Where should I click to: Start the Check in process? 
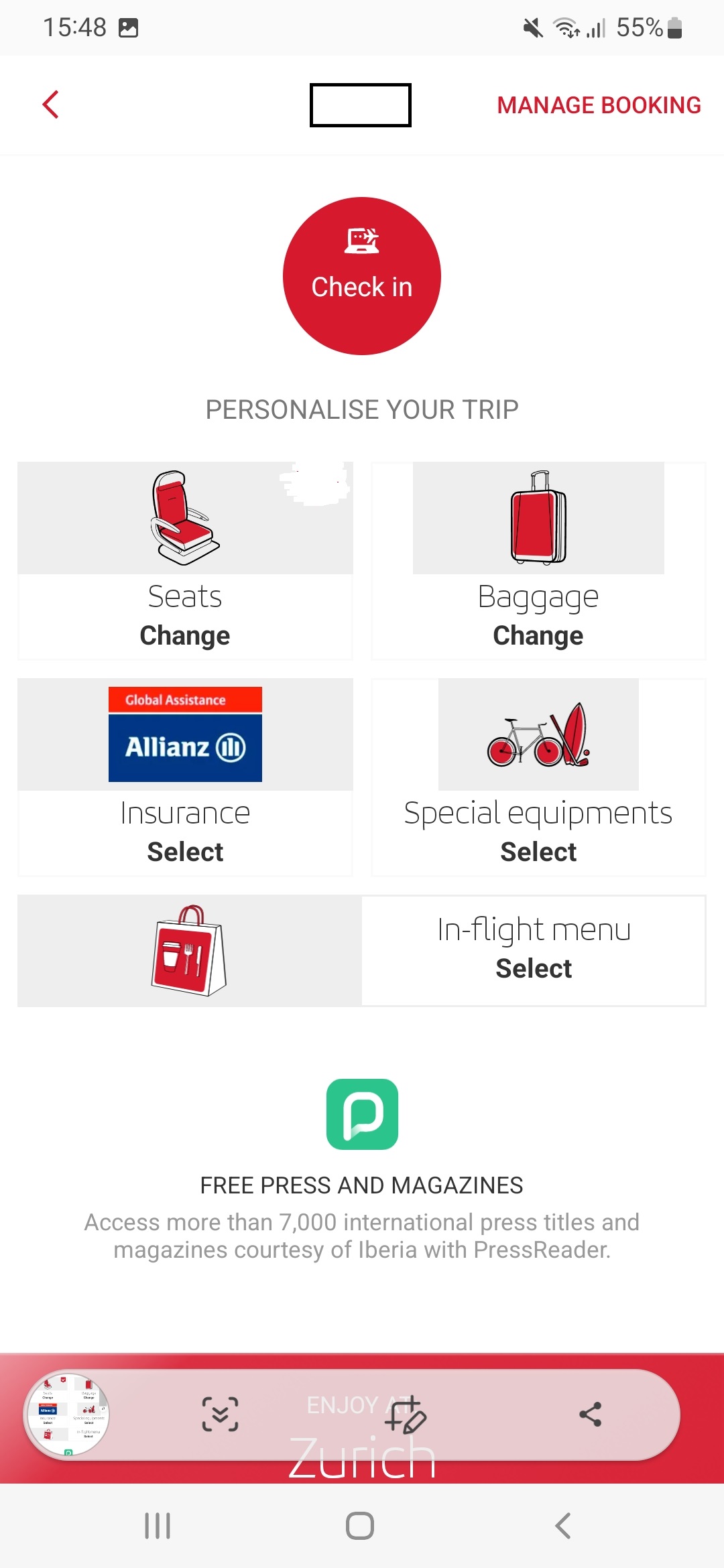pos(362,276)
